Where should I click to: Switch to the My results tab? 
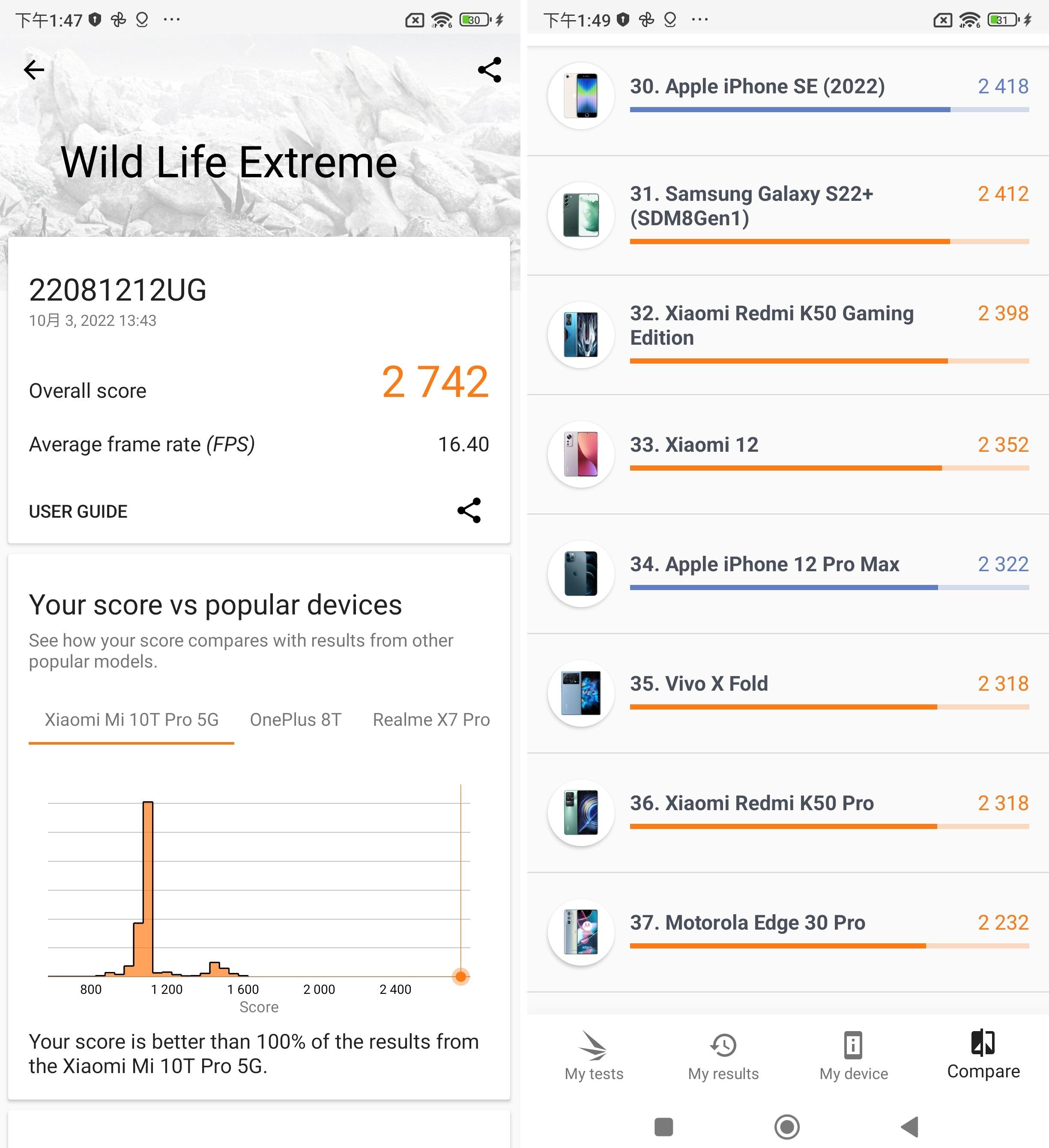(x=723, y=1056)
